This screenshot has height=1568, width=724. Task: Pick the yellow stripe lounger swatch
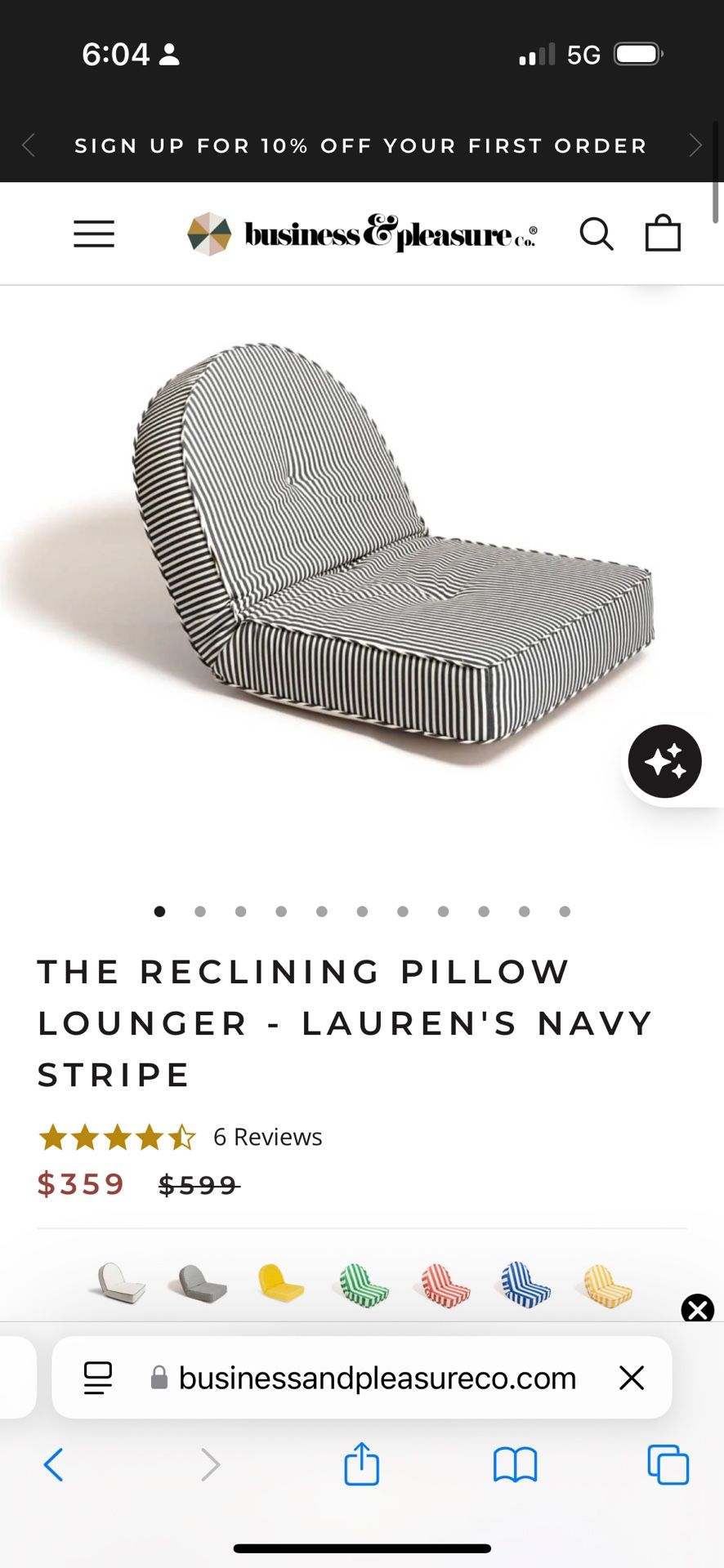pyautogui.click(x=607, y=1285)
